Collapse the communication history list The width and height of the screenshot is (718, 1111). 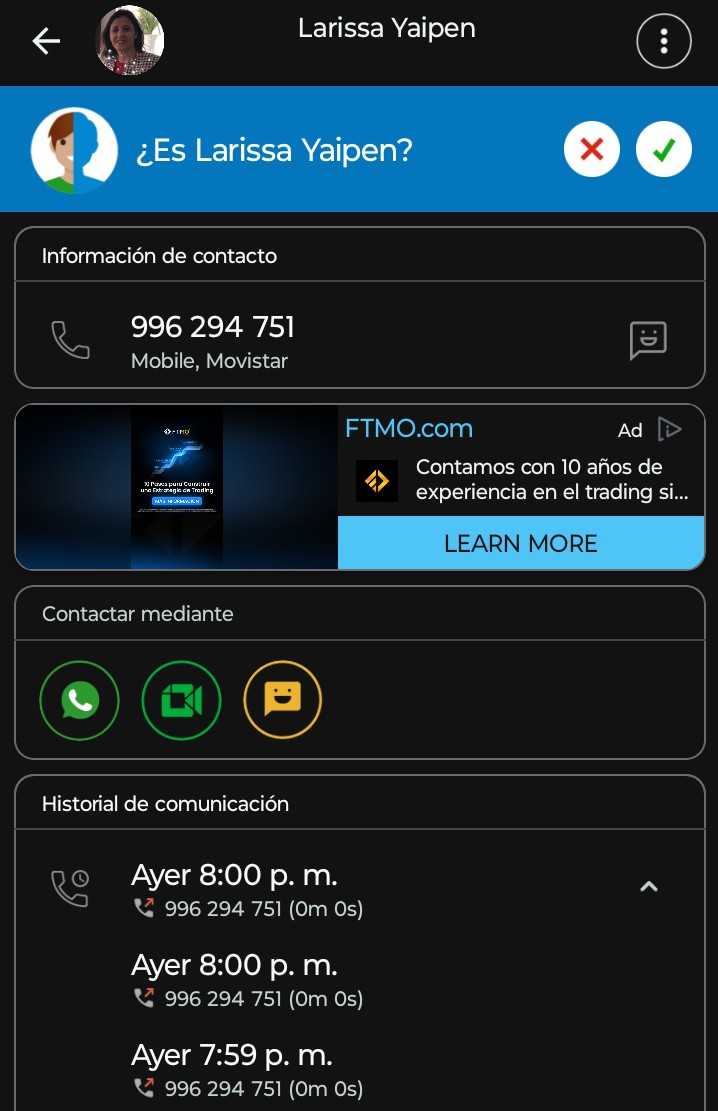tap(649, 886)
